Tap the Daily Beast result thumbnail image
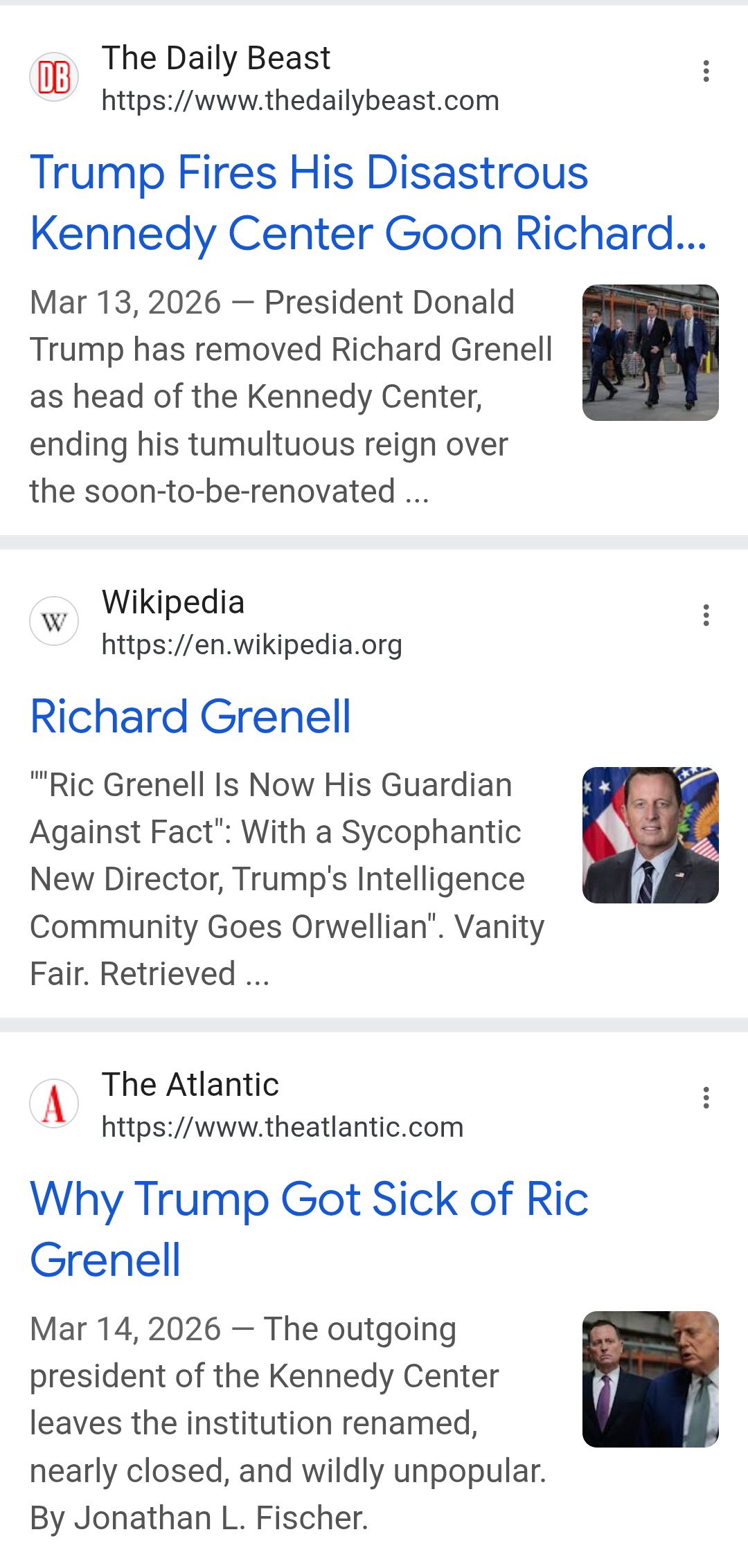 point(650,352)
